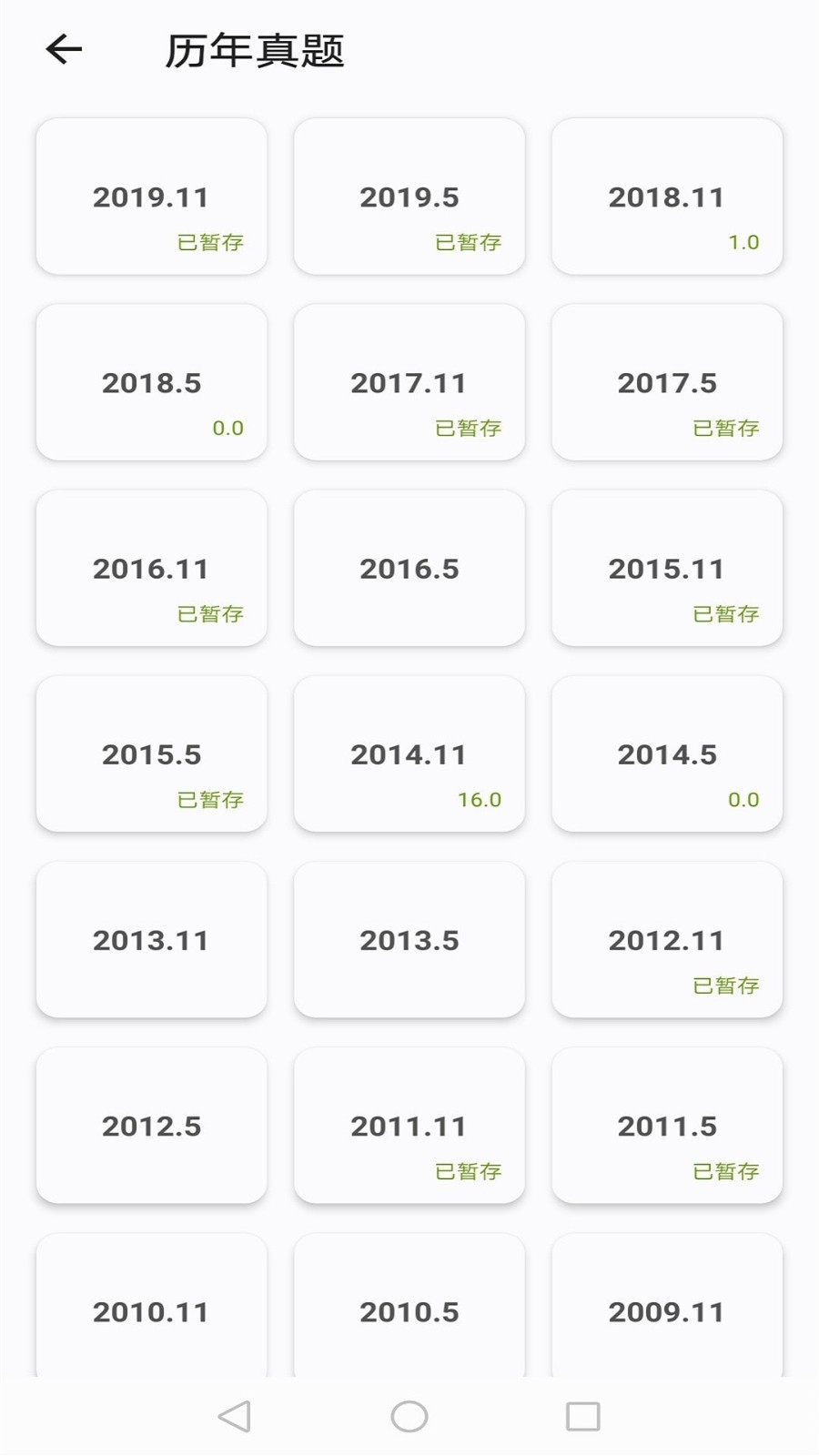The width and height of the screenshot is (819, 1456).
Task: Tap the 2017.11 saved paper
Action: 409,382
